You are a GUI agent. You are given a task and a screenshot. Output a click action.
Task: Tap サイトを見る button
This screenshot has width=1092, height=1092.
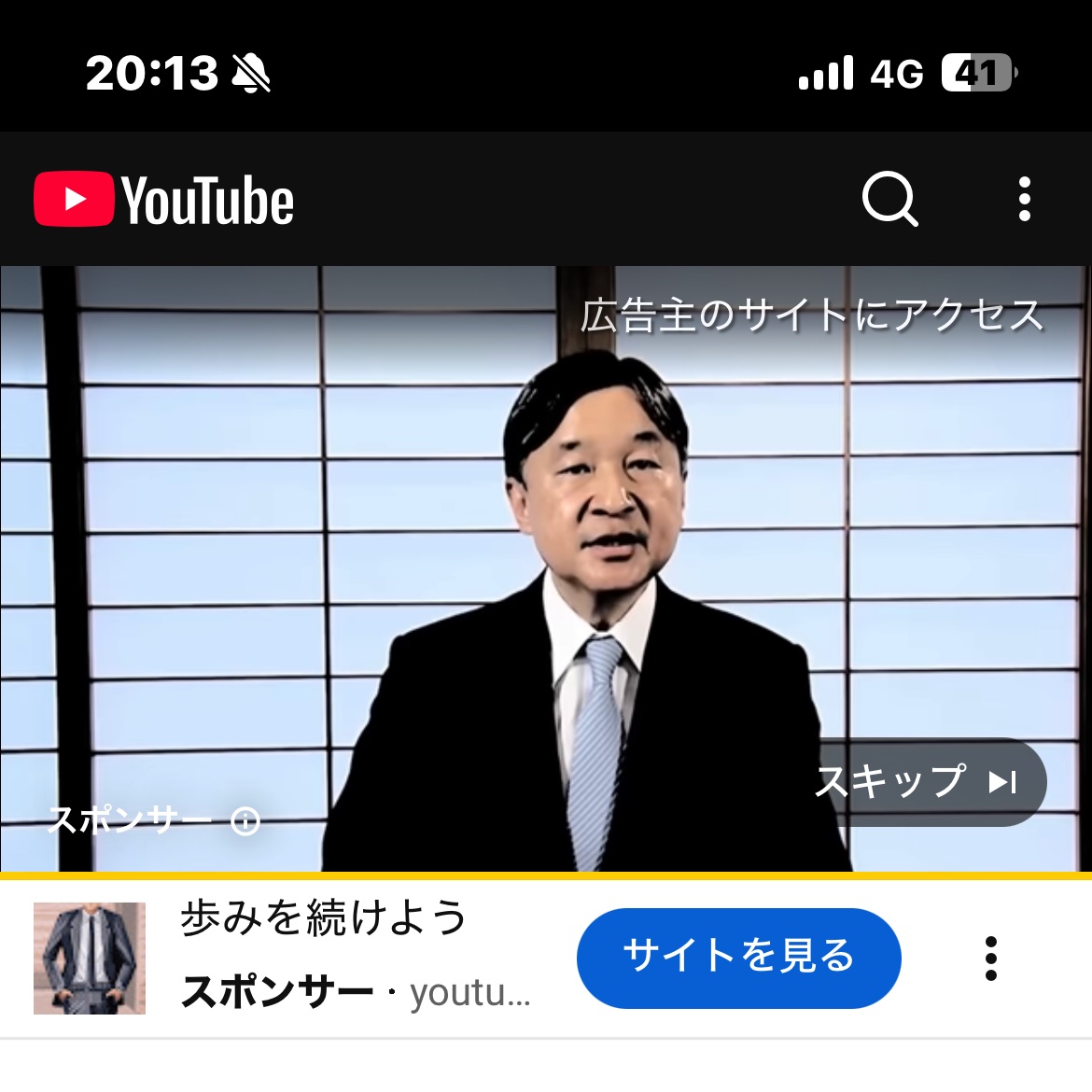click(x=738, y=957)
